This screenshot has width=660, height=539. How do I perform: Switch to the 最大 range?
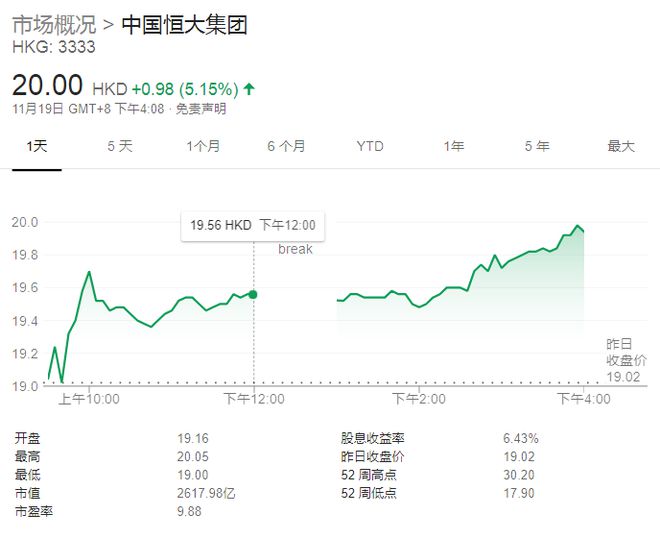coord(621,146)
